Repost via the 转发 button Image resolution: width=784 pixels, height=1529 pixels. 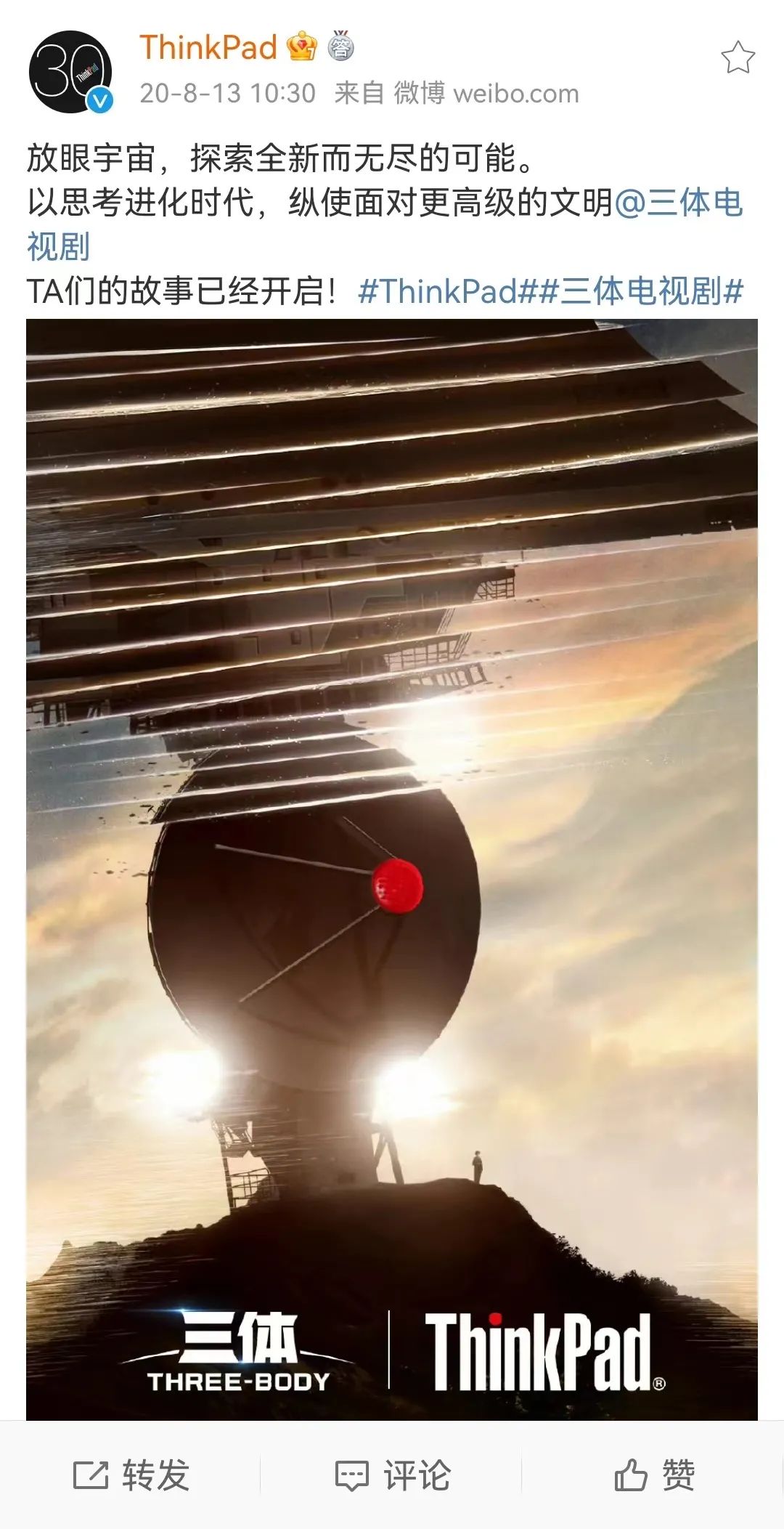click(131, 1475)
